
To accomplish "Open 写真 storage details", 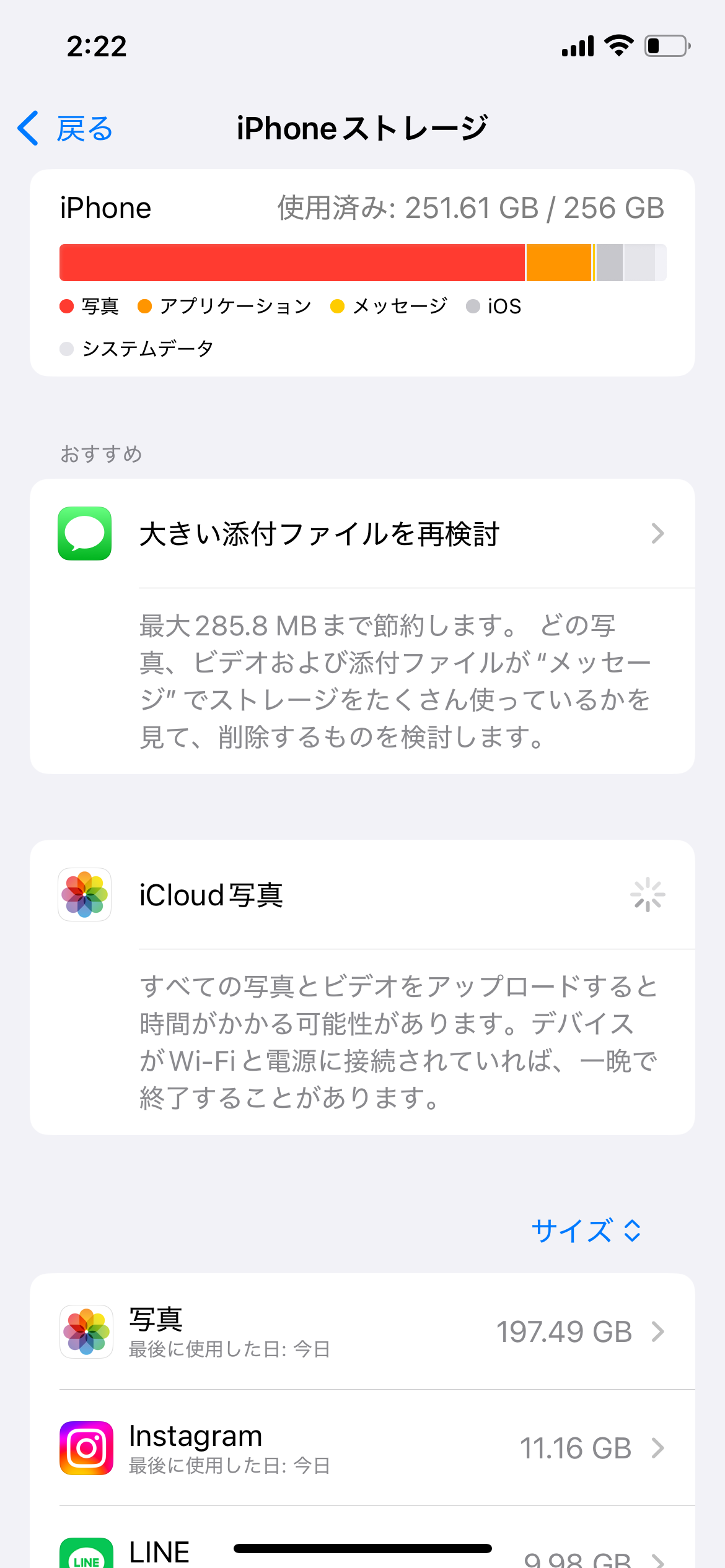I will pyautogui.click(x=362, y=1331).
